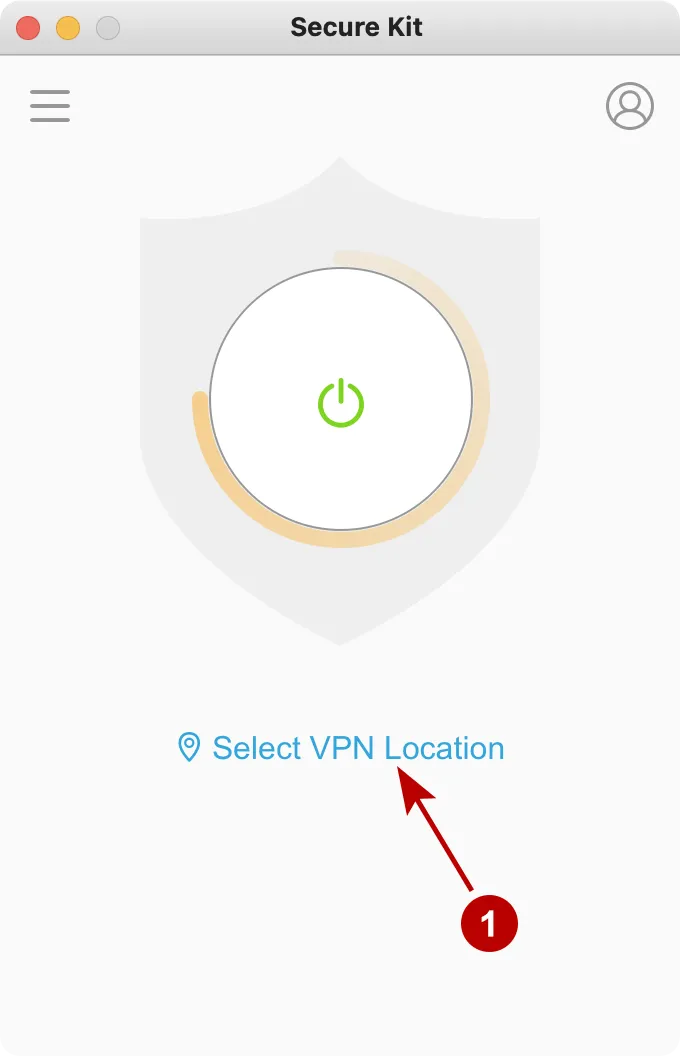This screenshot has width=680, height=1056.
Task: Tap the green power button to connect
Action: (x=341, y=402)
